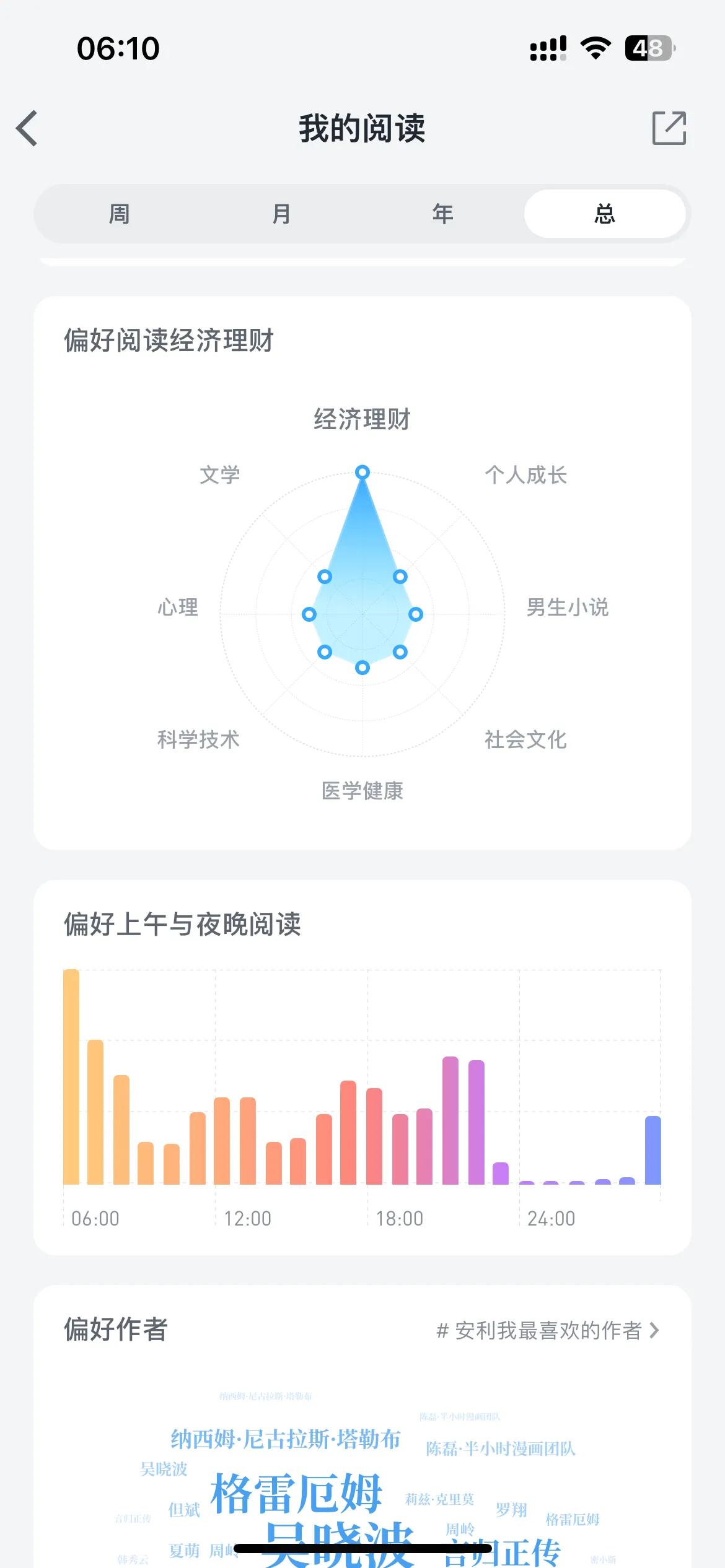Click the 文学 category on the radar chart
725x1568 pixels.
tap(221, 475)
